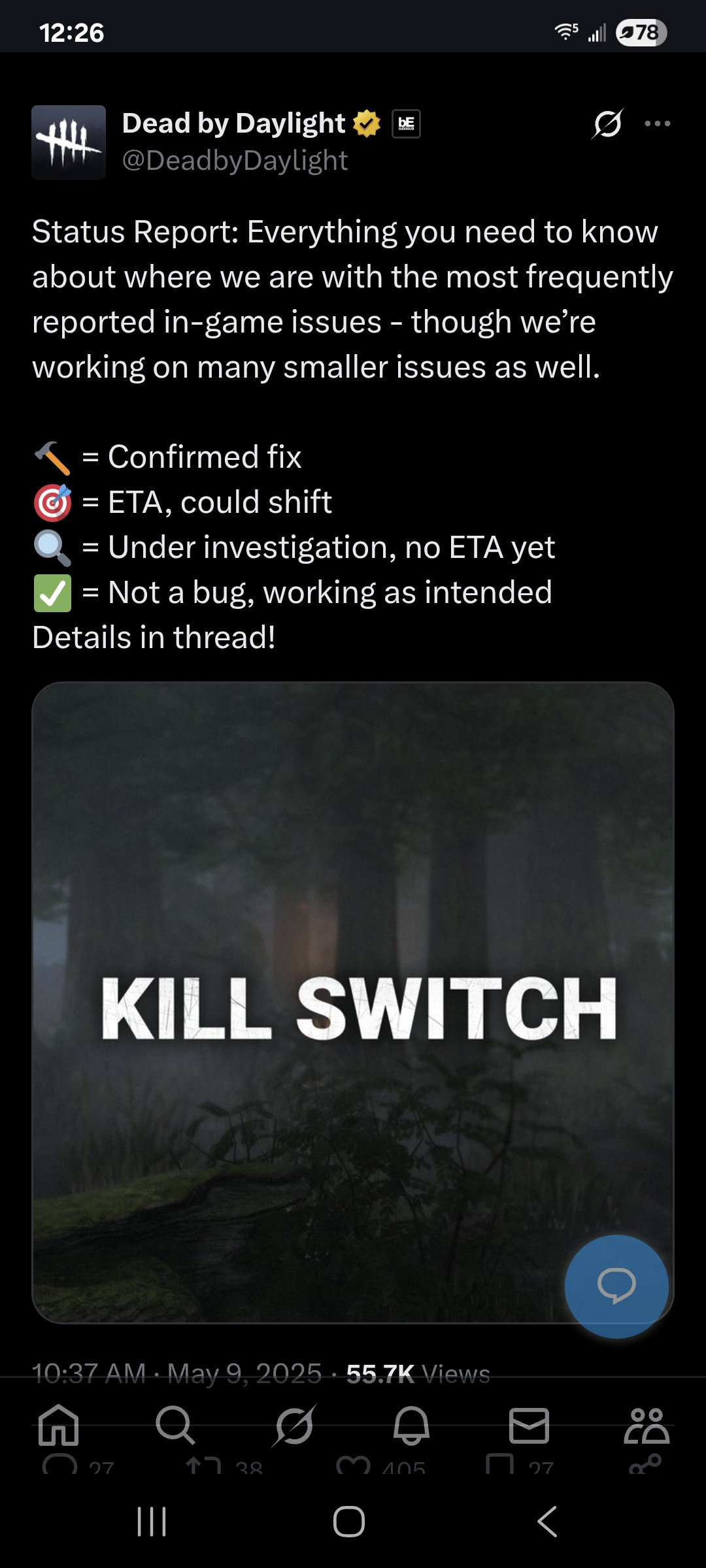Go to the Home tab
This screenshot has width=706, height=1568.
(x=59, y=1425)
